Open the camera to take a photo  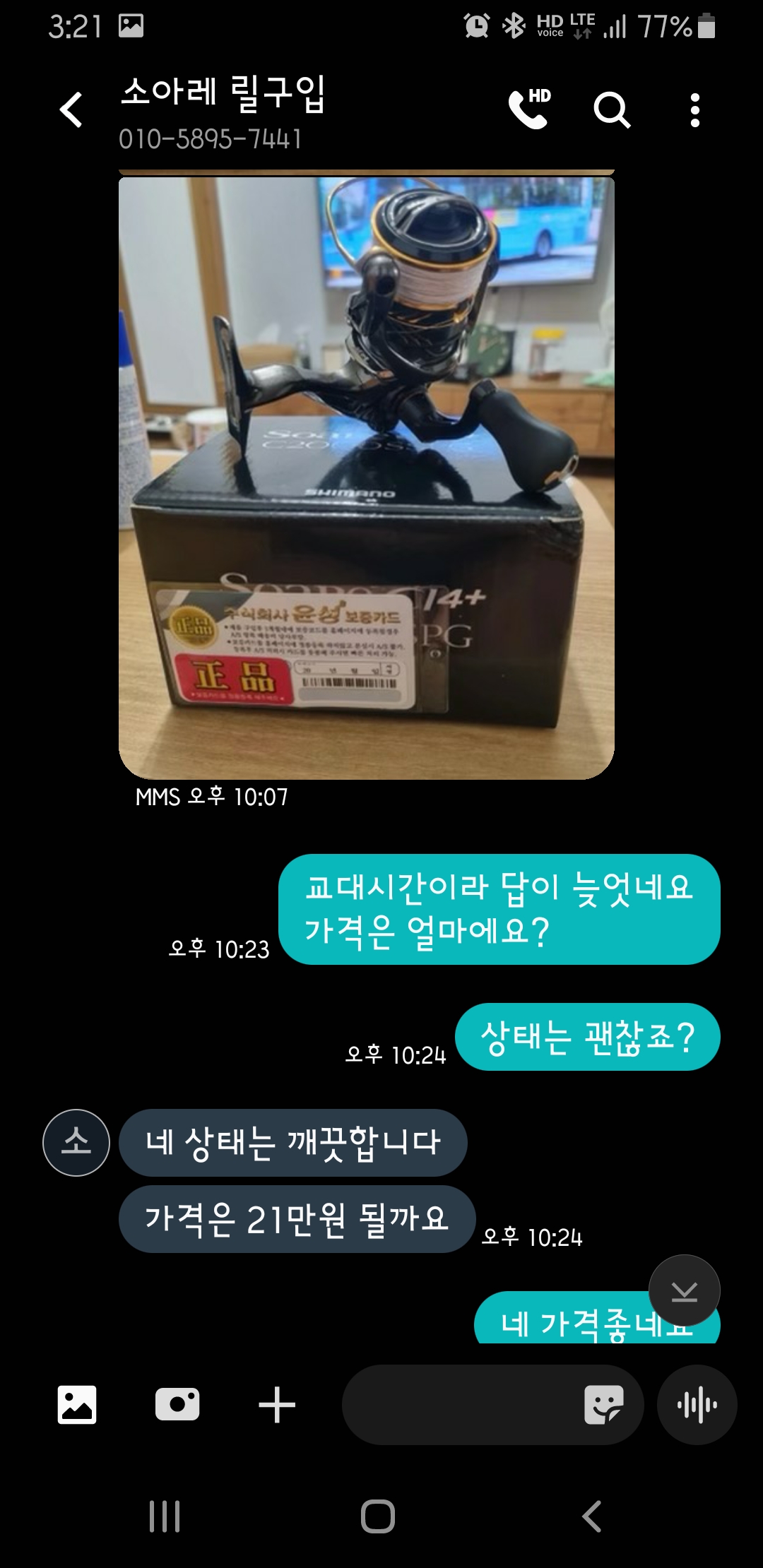177,1404
